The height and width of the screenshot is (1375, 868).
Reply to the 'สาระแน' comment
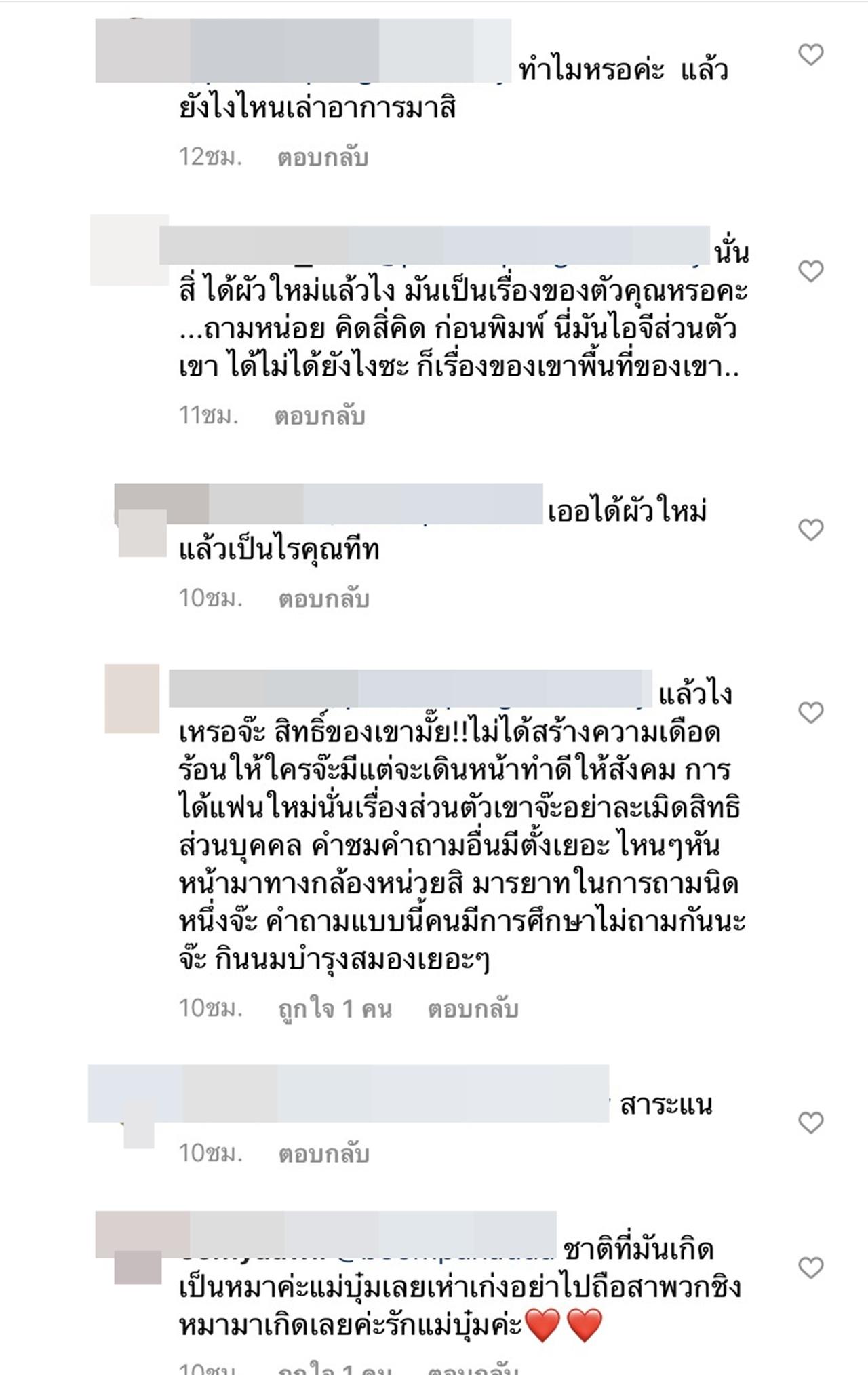click(x=323, y=1153)
